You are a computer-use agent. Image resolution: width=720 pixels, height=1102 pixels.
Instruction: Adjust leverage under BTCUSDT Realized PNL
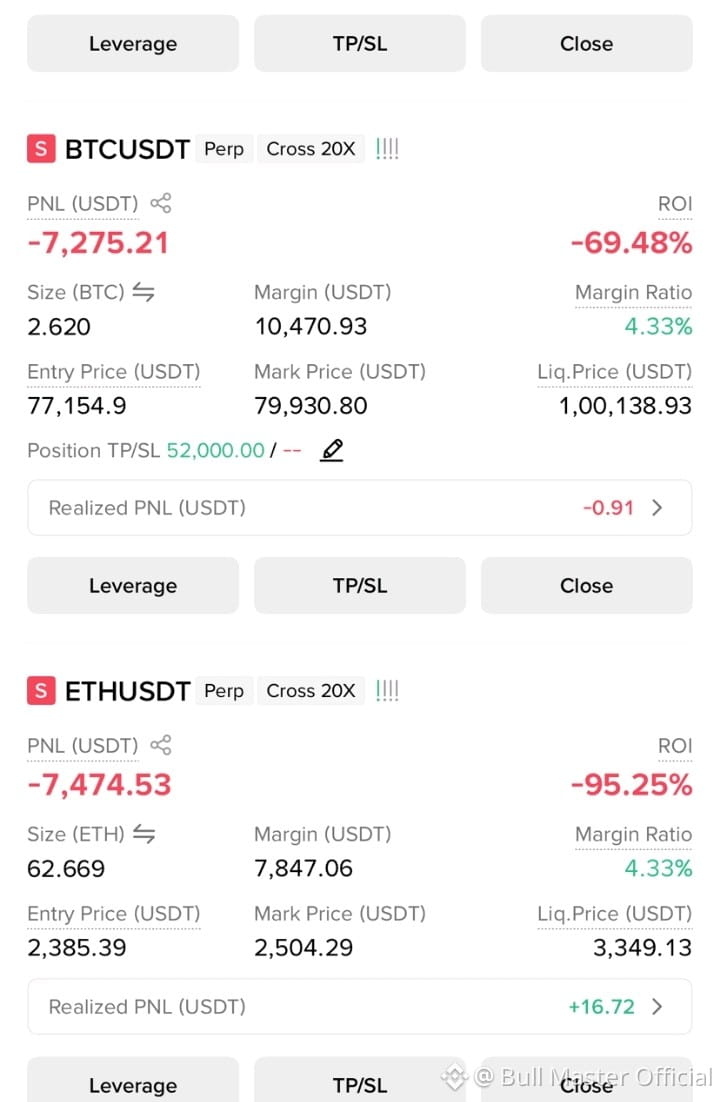coord(133,585)
